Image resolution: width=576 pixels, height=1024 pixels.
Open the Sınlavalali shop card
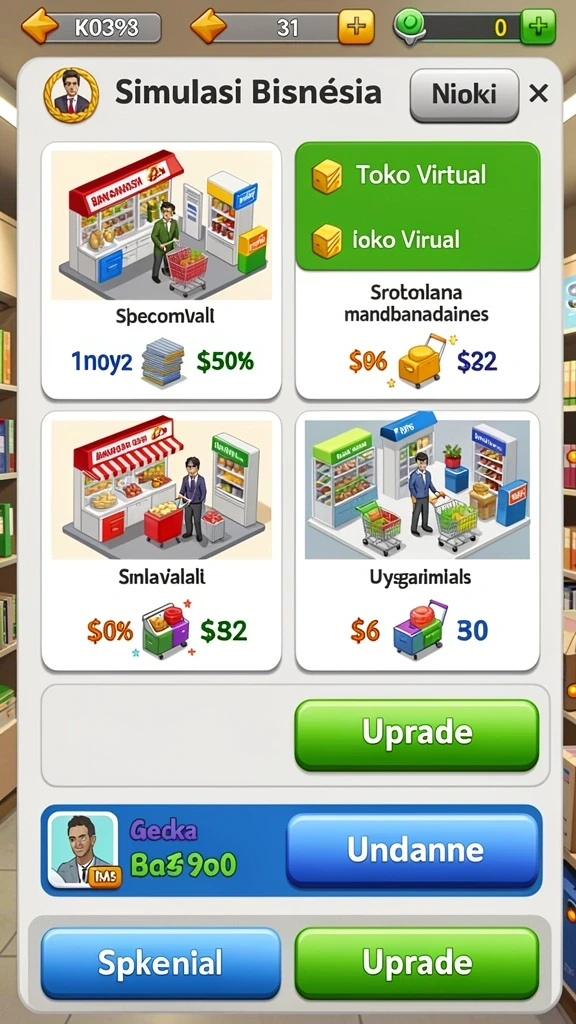click(161, 541)
